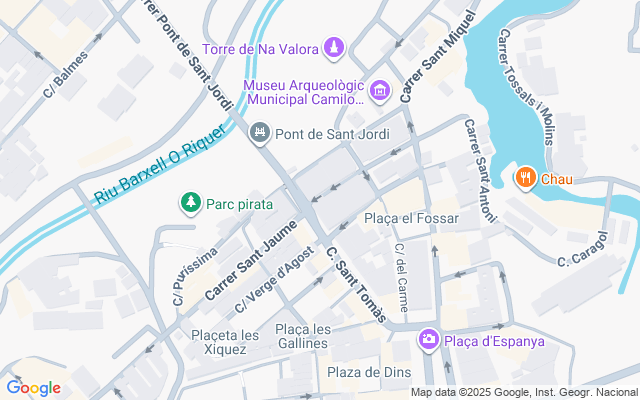
Task: Select the Museu Arqueològic Municipal marker
Action: pos(379,93)
